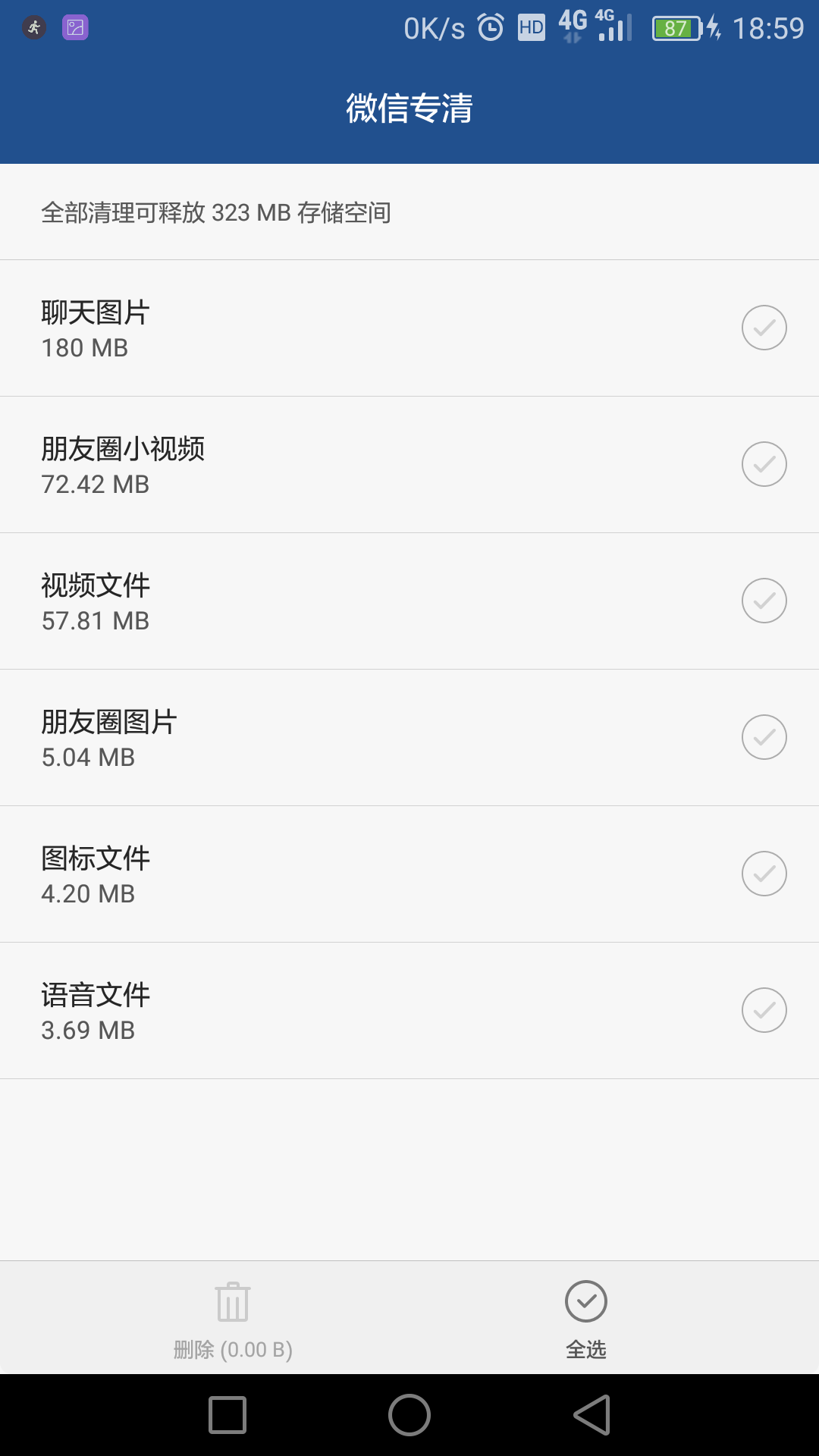Mark 朋友圈图片 for deletion
Screen dimensions: 819x1456
[764, 737]
